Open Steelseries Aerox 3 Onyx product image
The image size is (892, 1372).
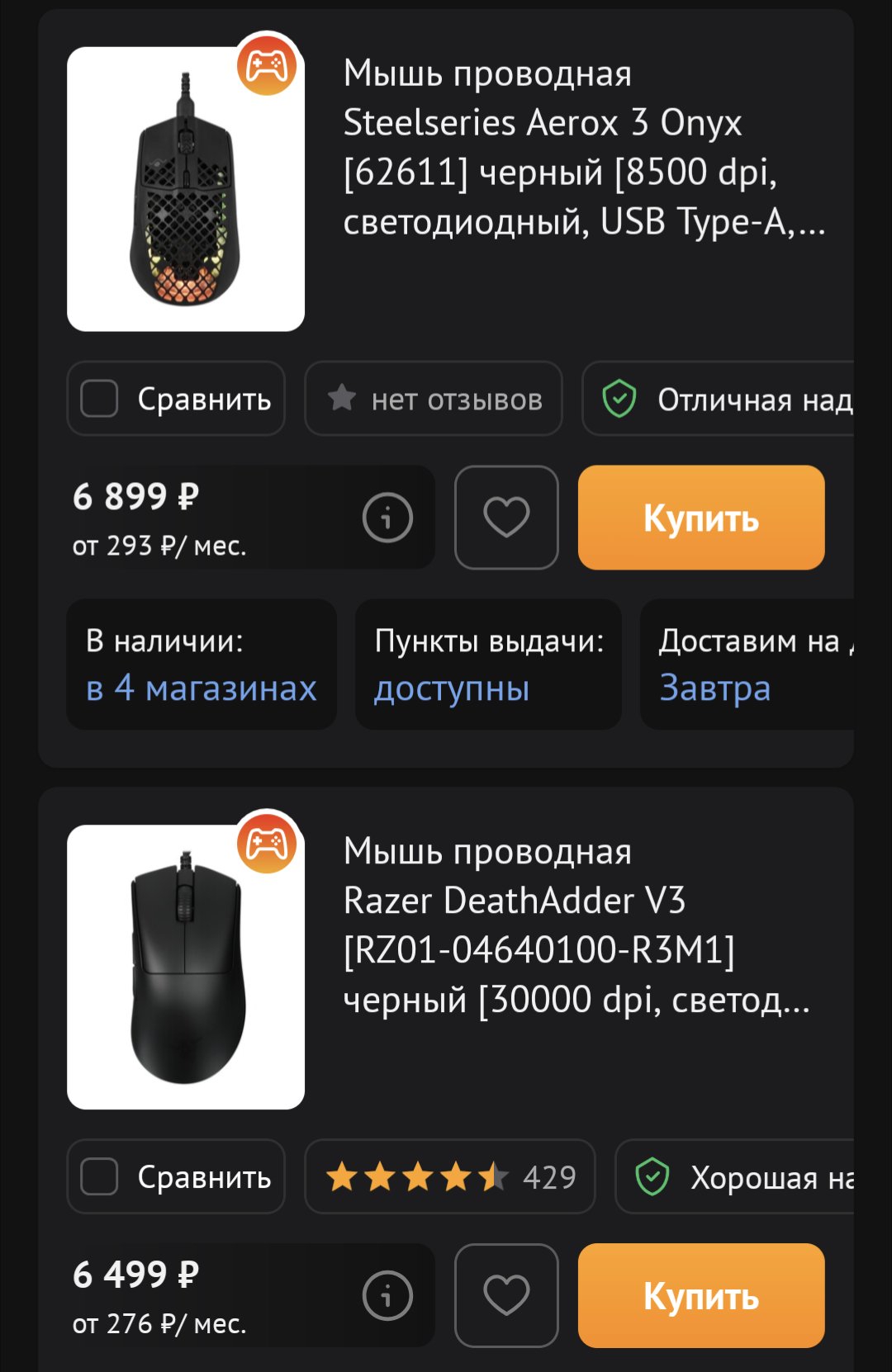coord(185,189)
